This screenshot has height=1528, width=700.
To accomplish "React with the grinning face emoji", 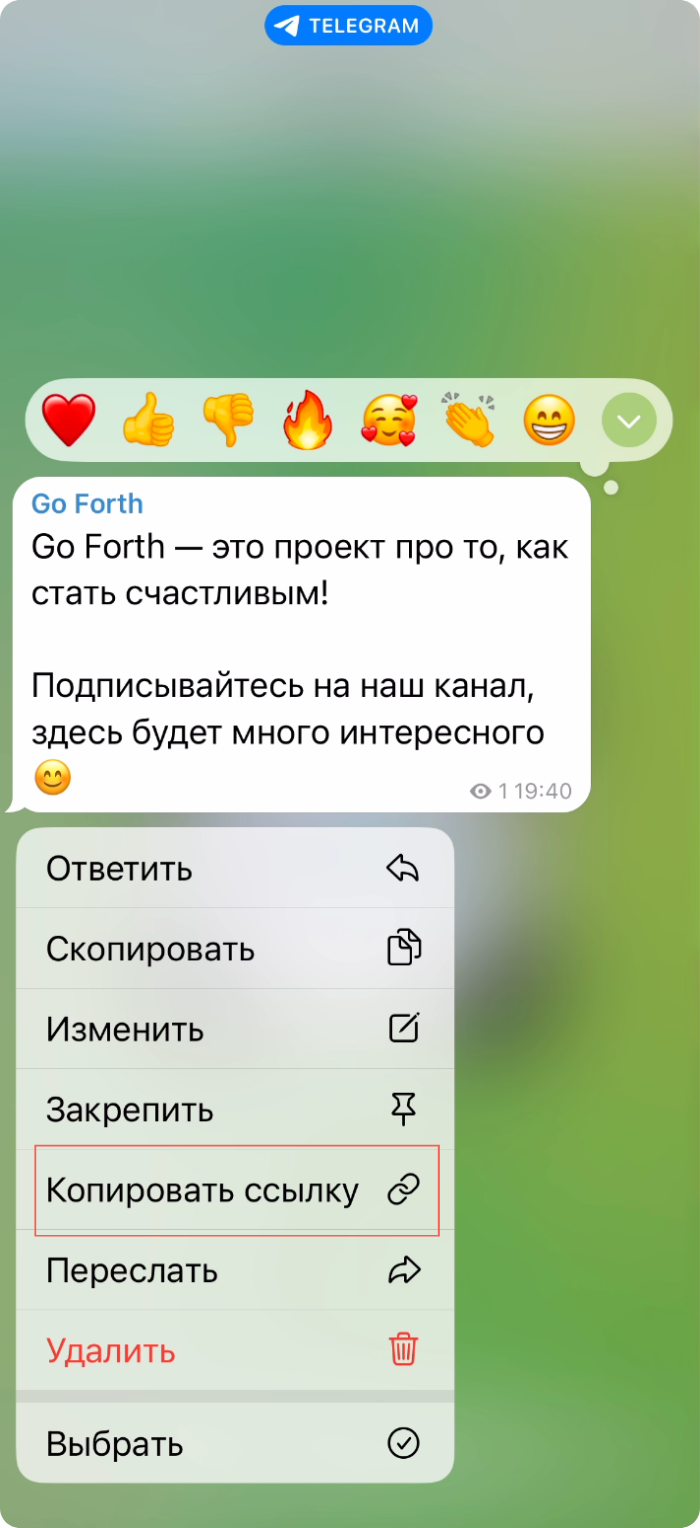I will pos(549,420).
